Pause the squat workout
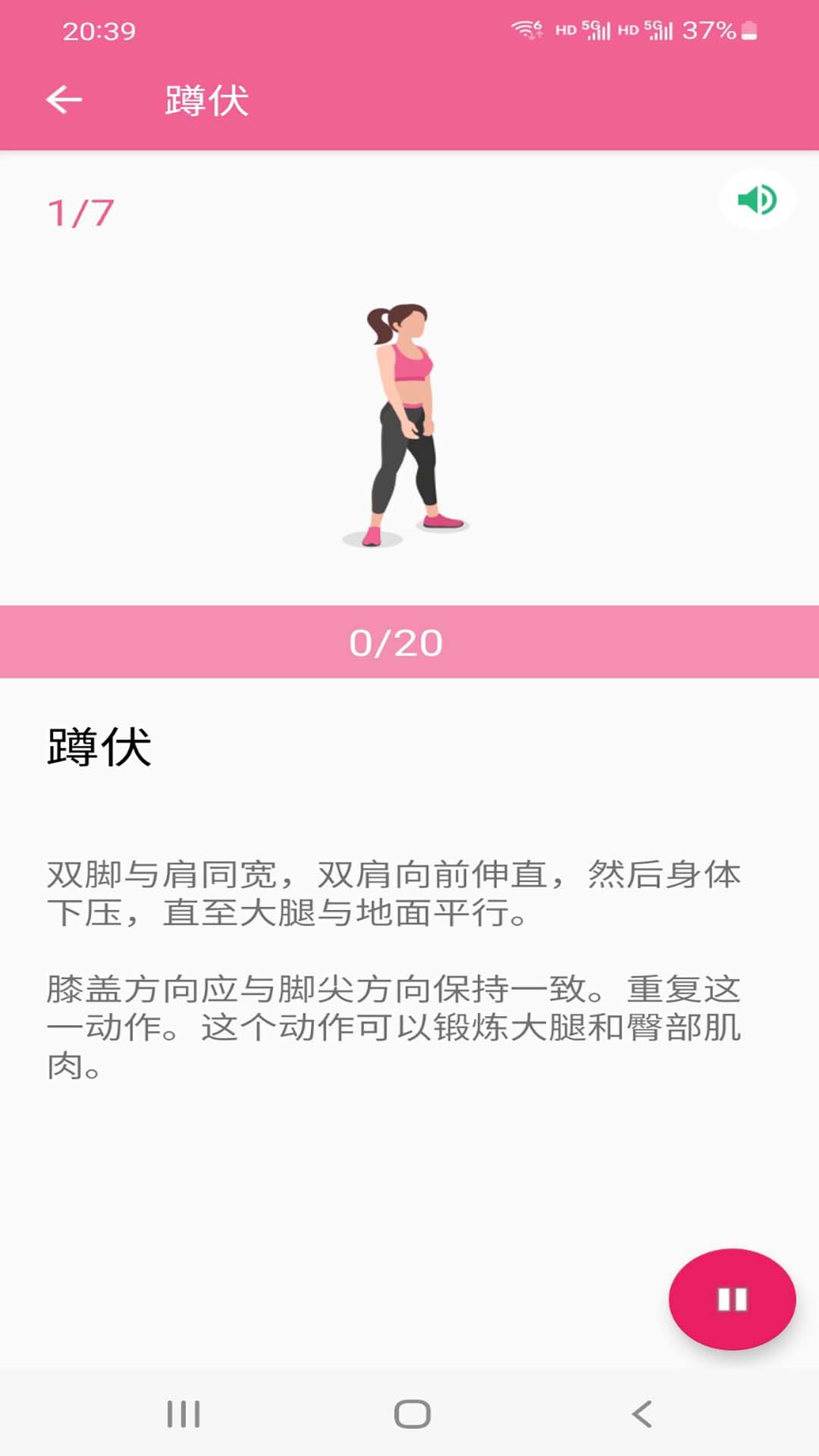The image size is (819, 1456). (732, 1299)
